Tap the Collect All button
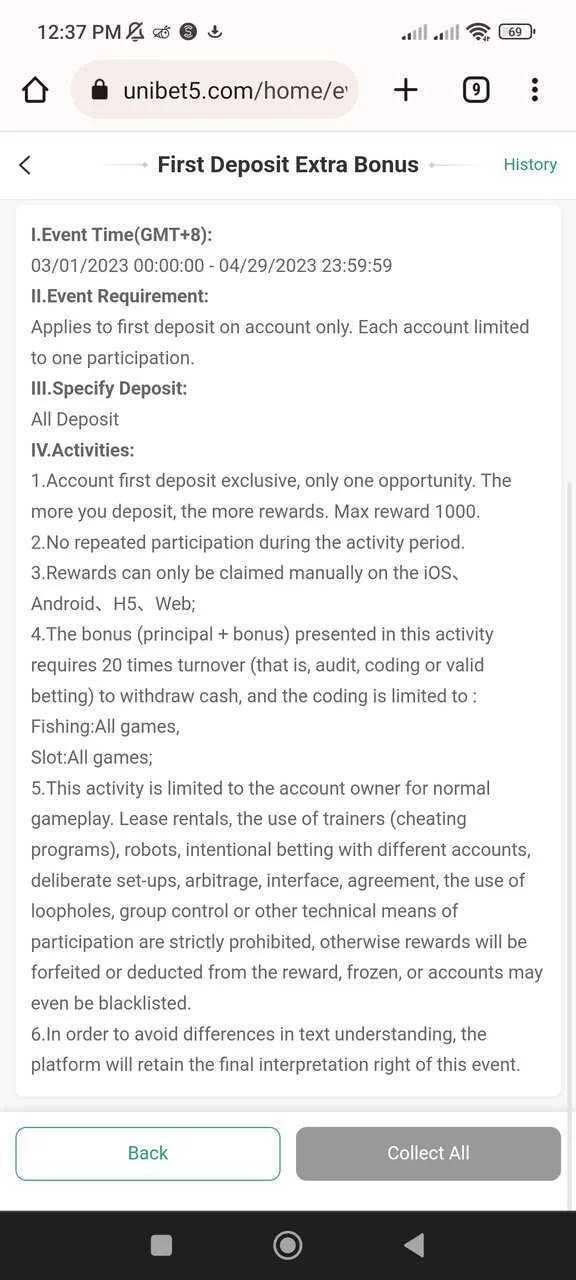 pos(428,1153)
